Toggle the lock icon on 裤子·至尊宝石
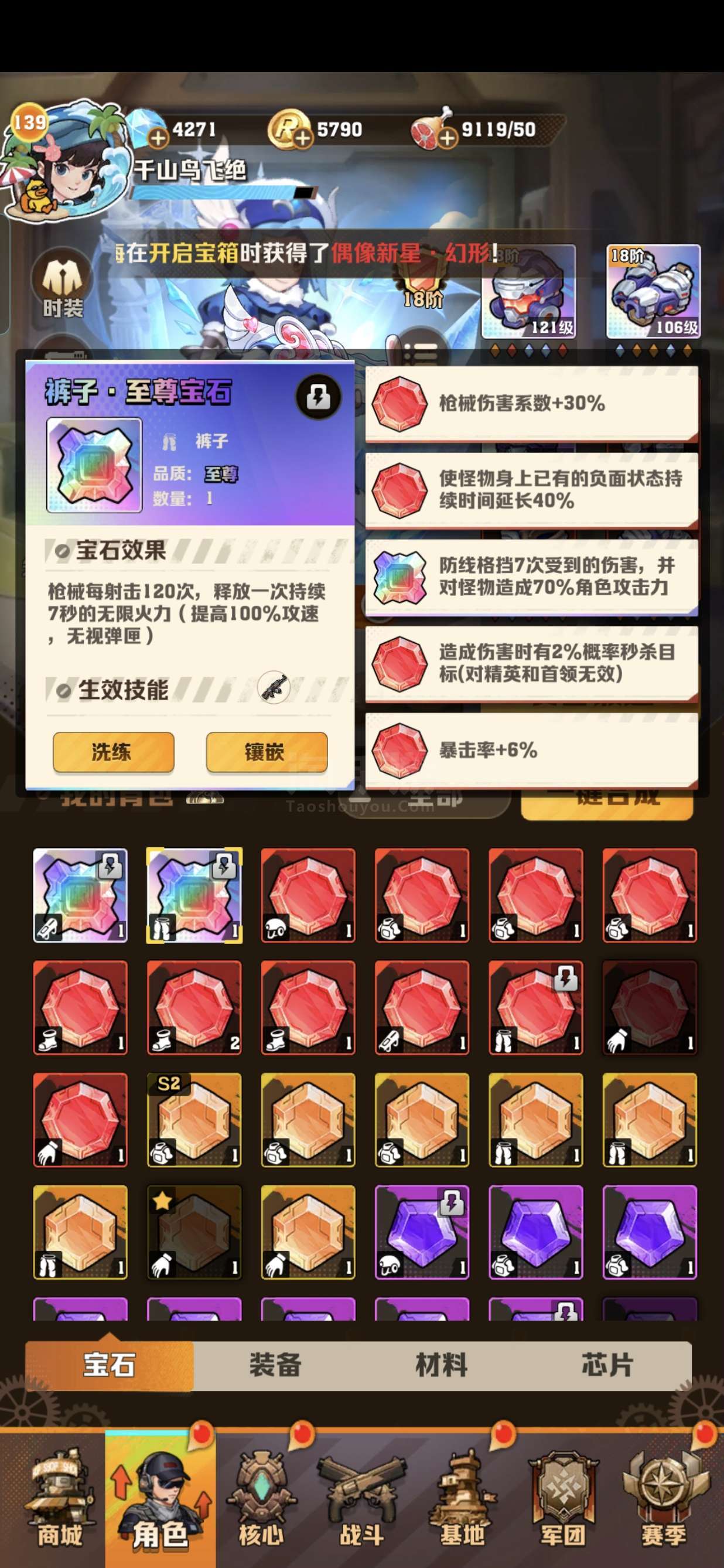The height and width of the screenshot is (1568, 724). 317,397
